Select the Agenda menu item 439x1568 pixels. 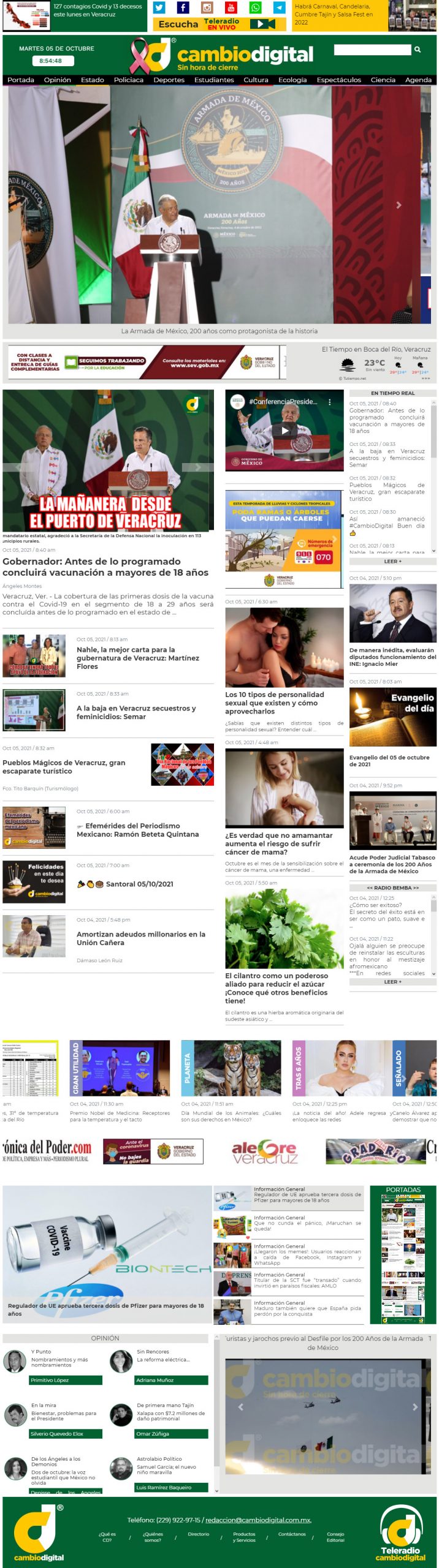[x=418, y=80]
